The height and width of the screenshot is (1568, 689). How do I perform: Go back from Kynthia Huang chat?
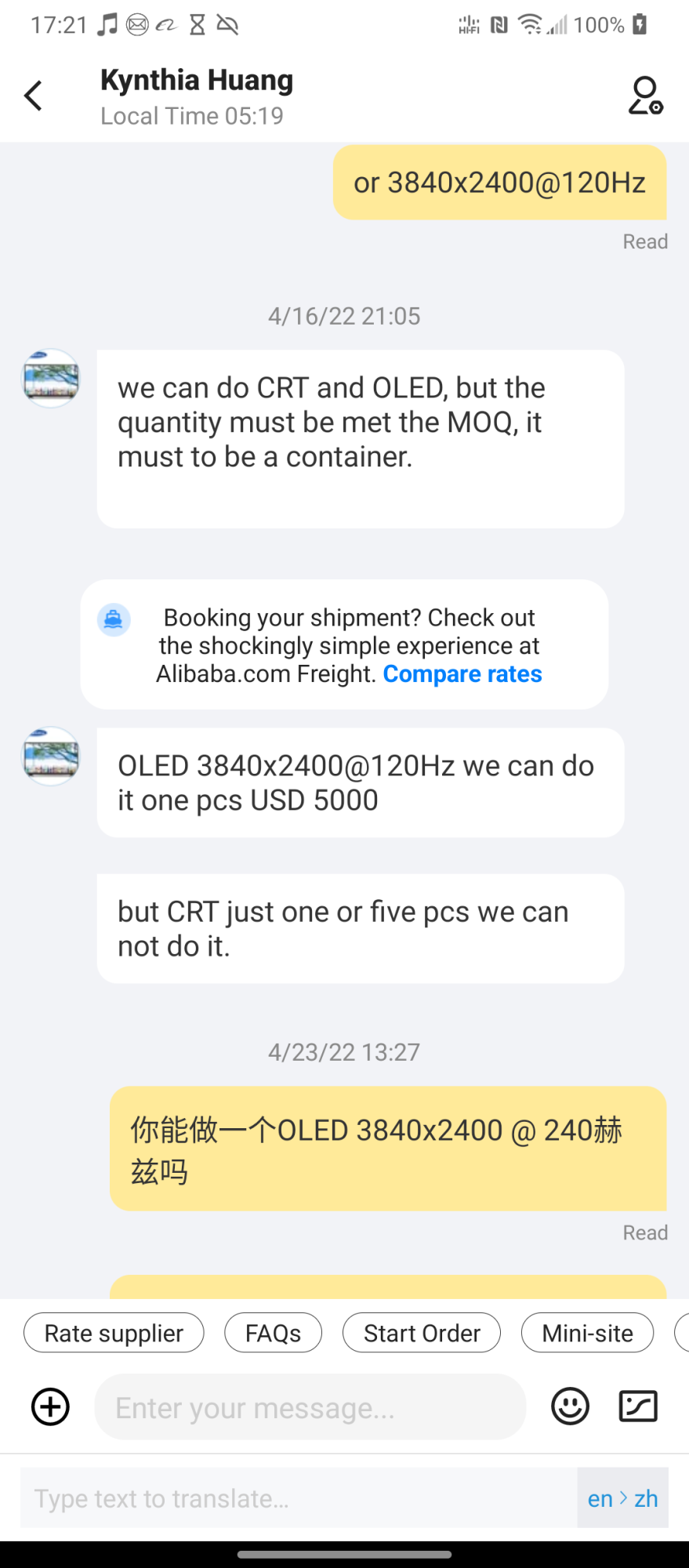[34, 96]
